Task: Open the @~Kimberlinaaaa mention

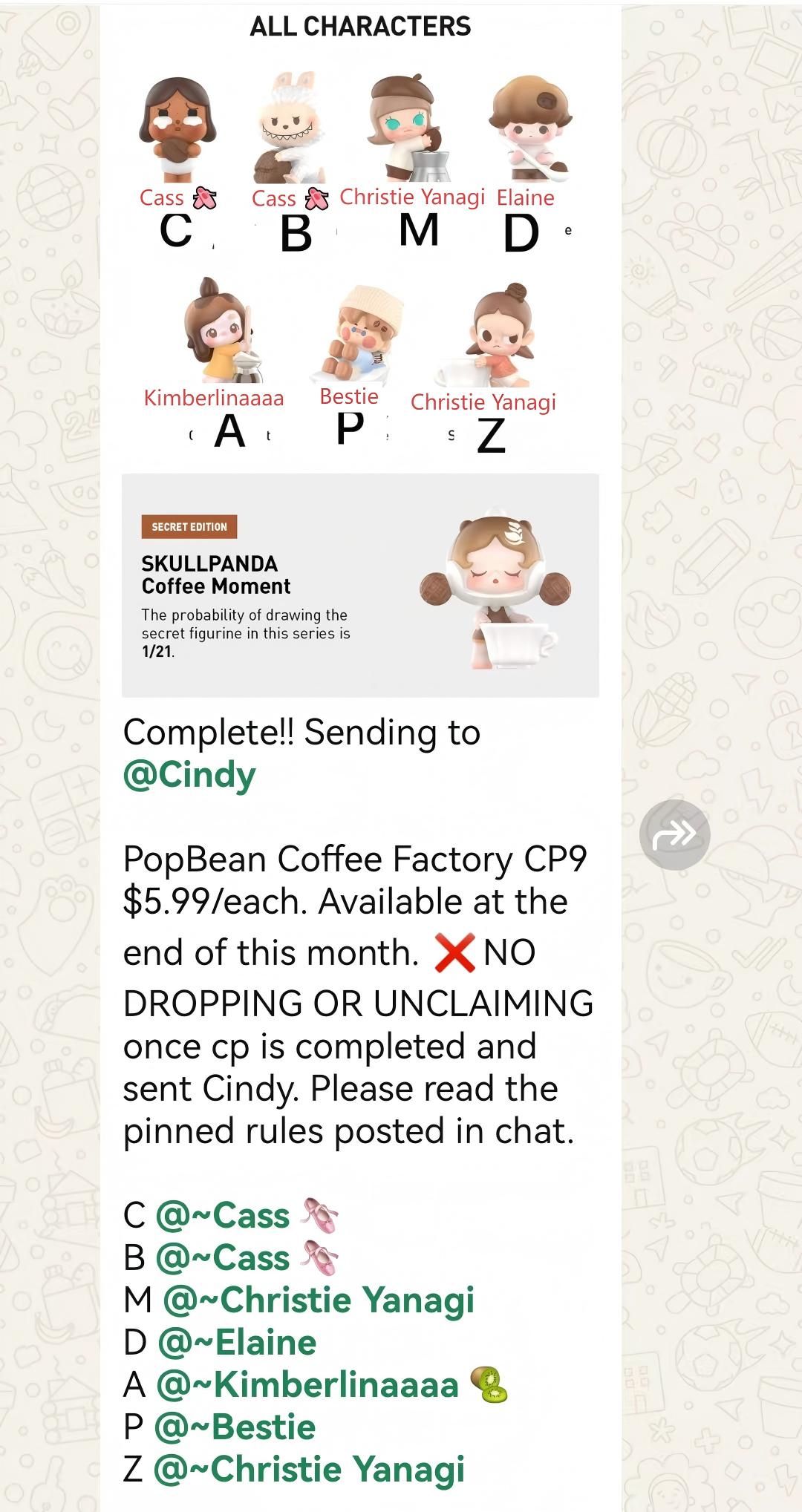Action: (308, 1384)
